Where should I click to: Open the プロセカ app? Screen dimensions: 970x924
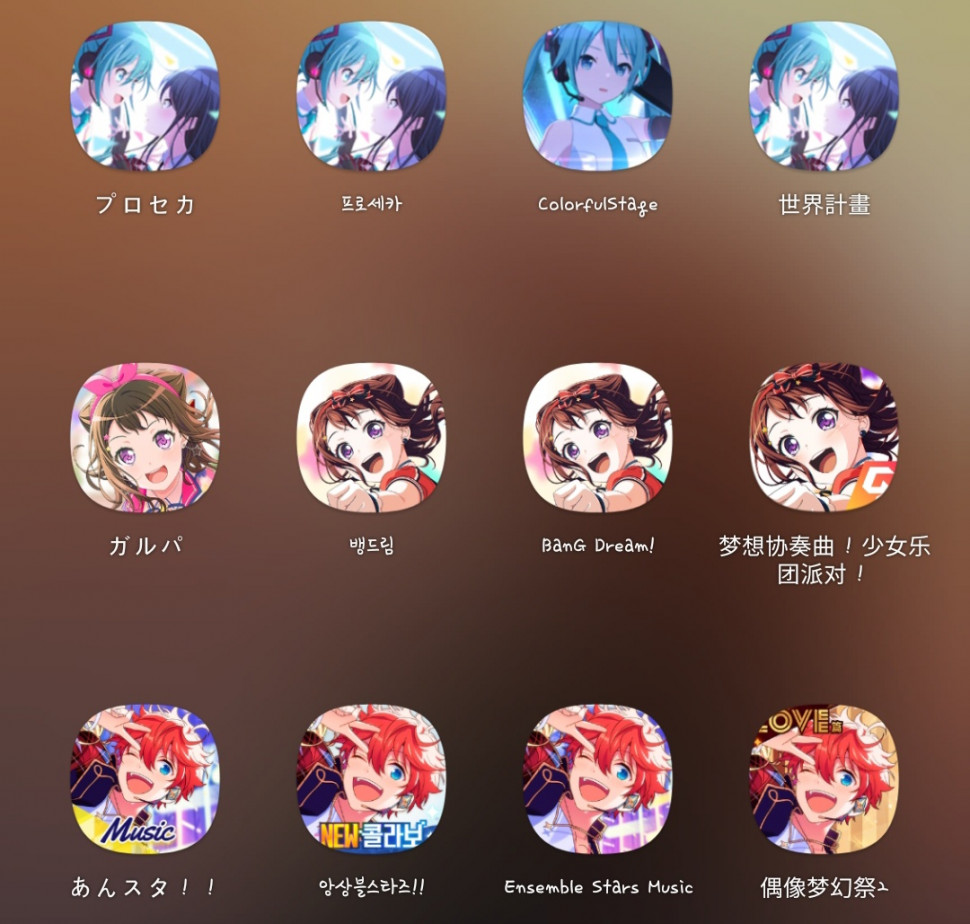point(145,96)
